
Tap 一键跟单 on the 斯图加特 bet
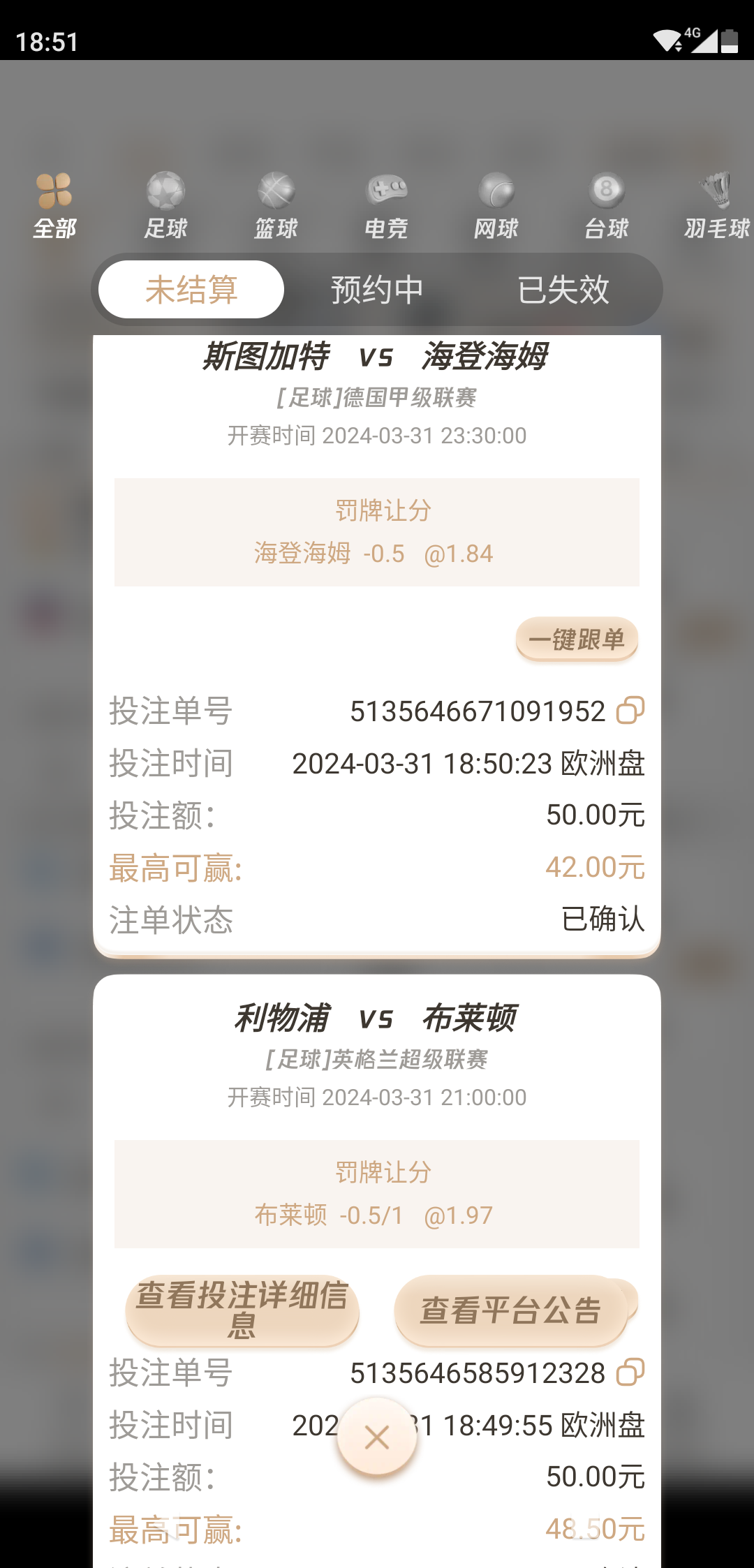click(577, 639)
